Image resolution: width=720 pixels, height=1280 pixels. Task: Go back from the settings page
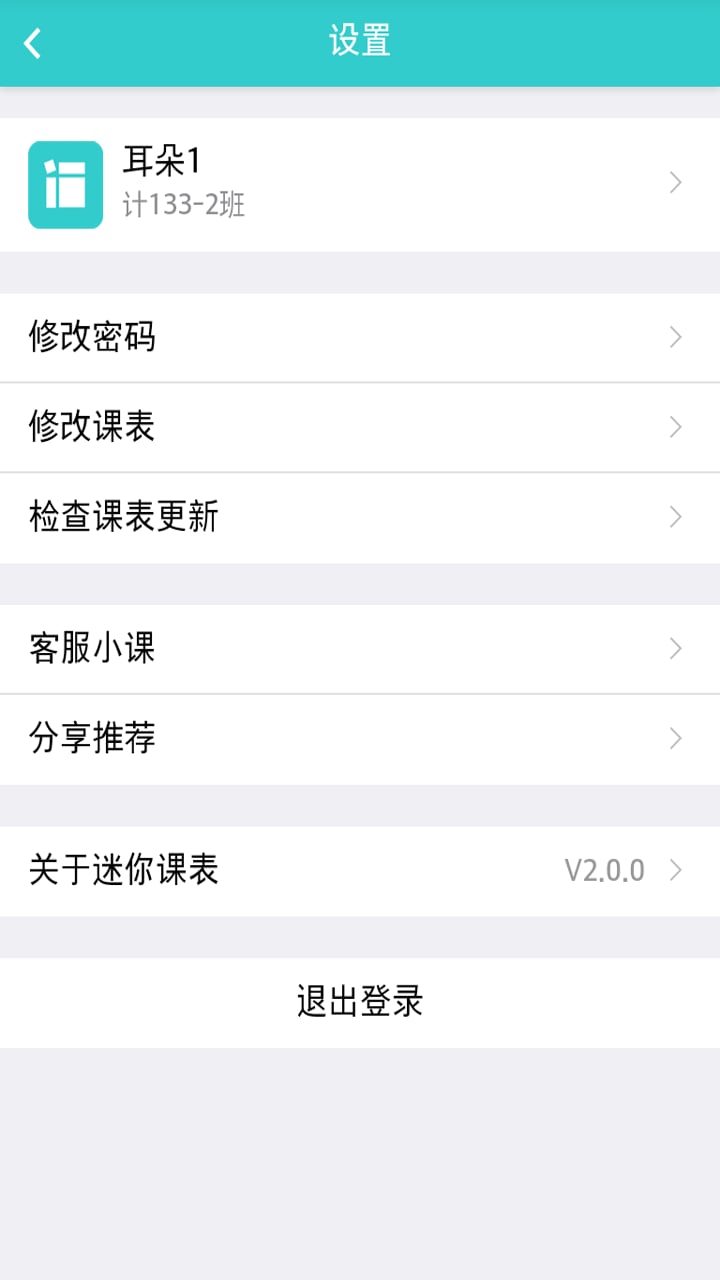[34, 43]
